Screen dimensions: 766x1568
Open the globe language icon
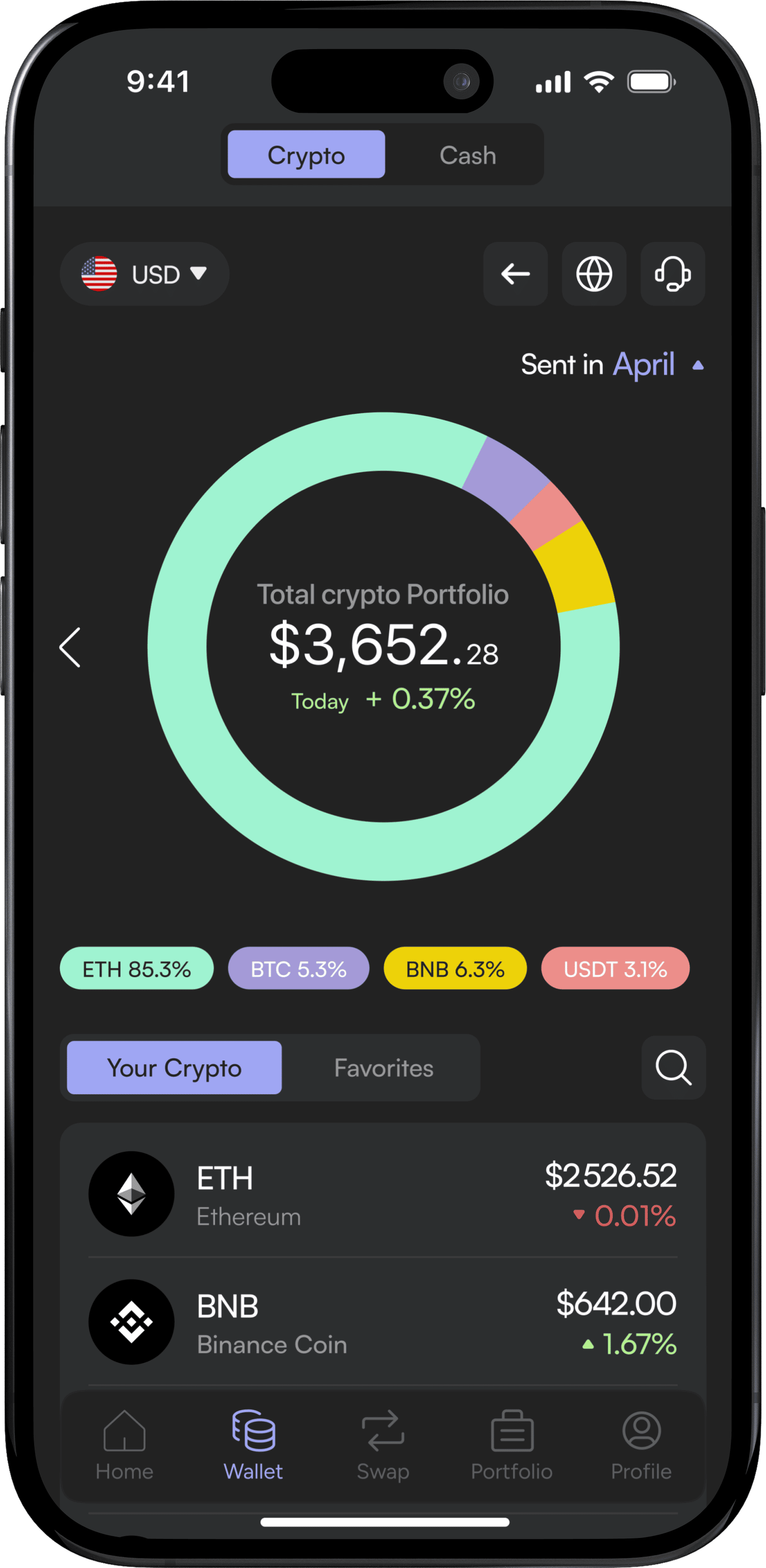coord(594,274)
